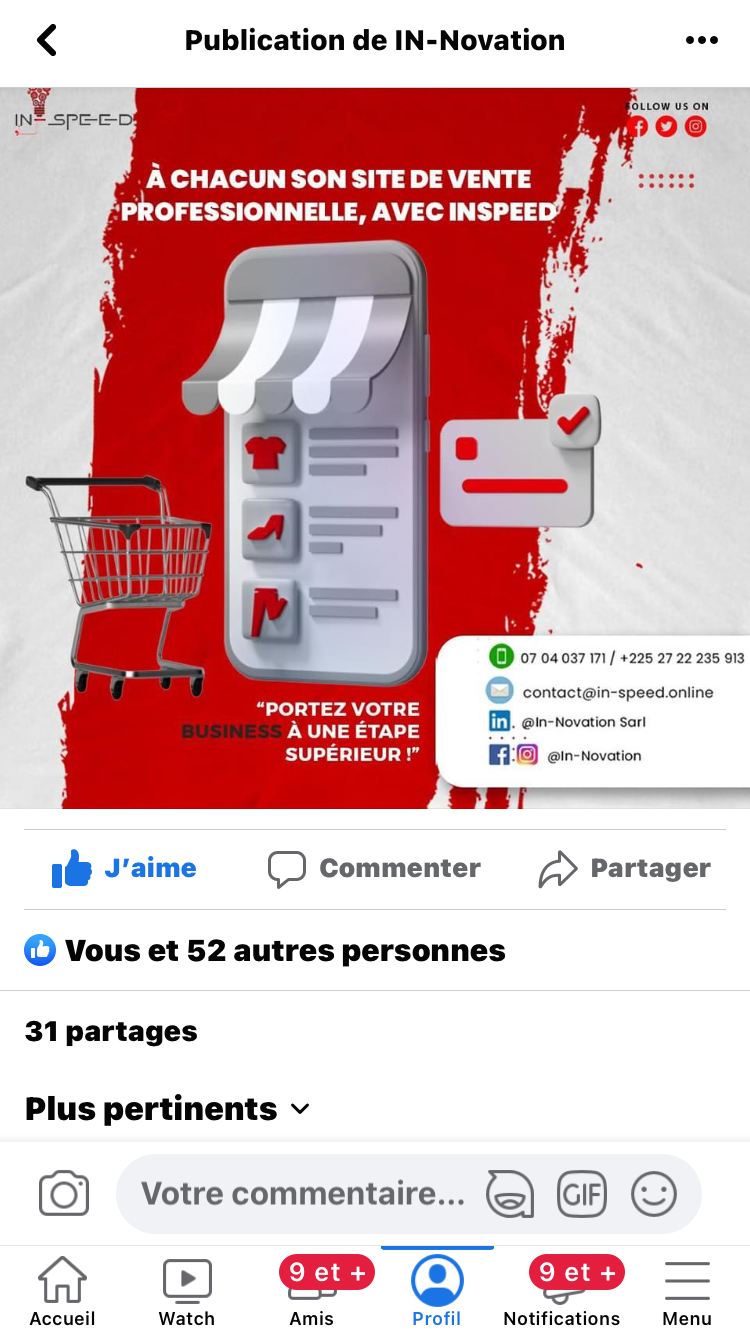Select the Profil tab
750x1334 pixels.
click(437, 1291)
